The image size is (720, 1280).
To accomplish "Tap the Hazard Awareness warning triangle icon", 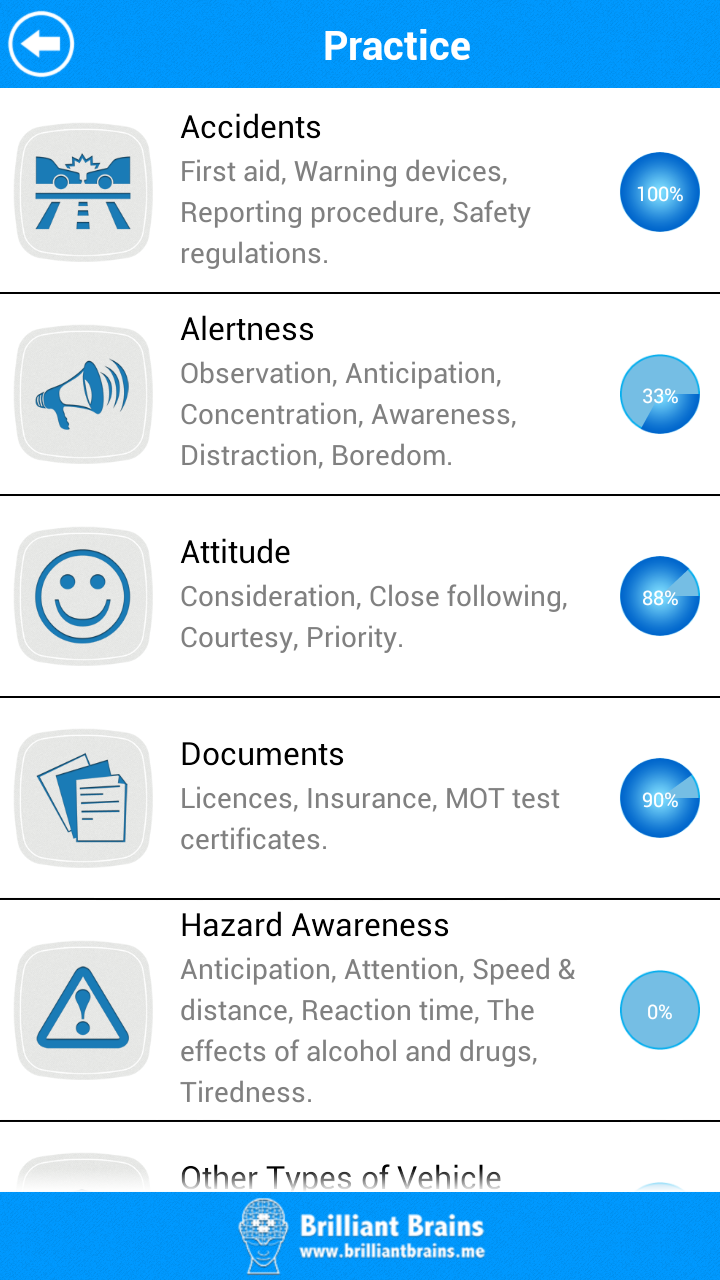I will [x=83, y=1009].
